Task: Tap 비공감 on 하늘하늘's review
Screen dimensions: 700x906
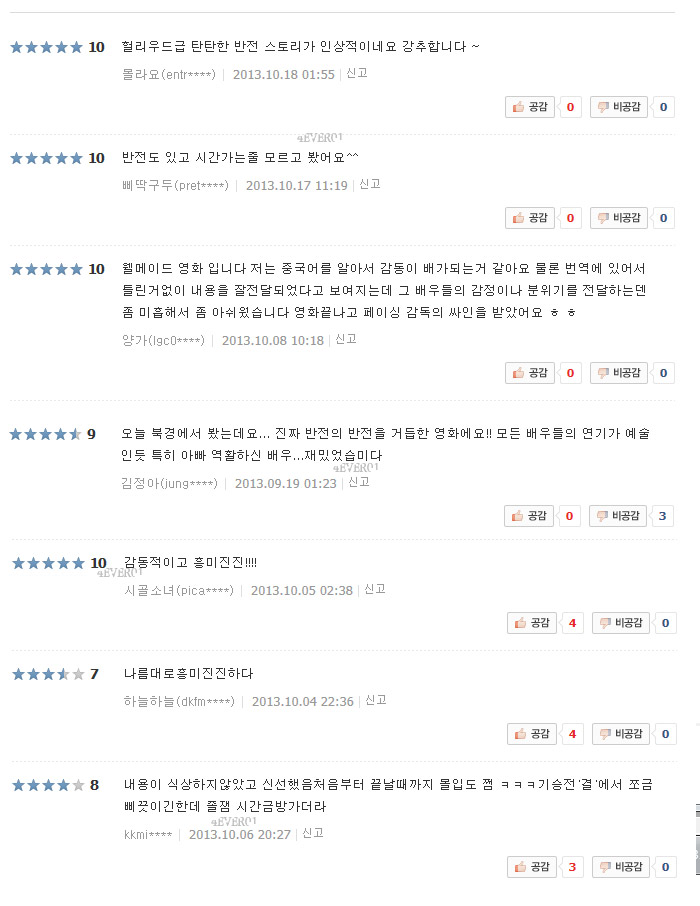Action: tap(621, 734)
